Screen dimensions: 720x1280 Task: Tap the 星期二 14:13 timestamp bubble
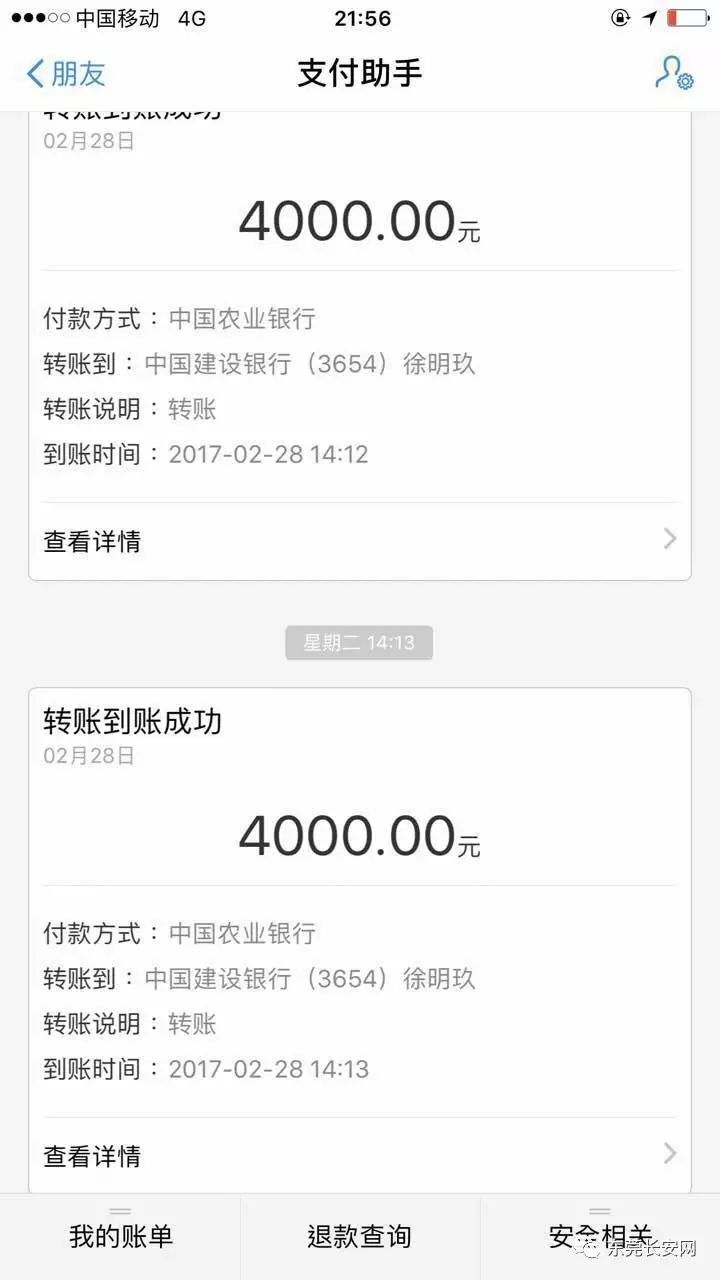coord(358,643)
